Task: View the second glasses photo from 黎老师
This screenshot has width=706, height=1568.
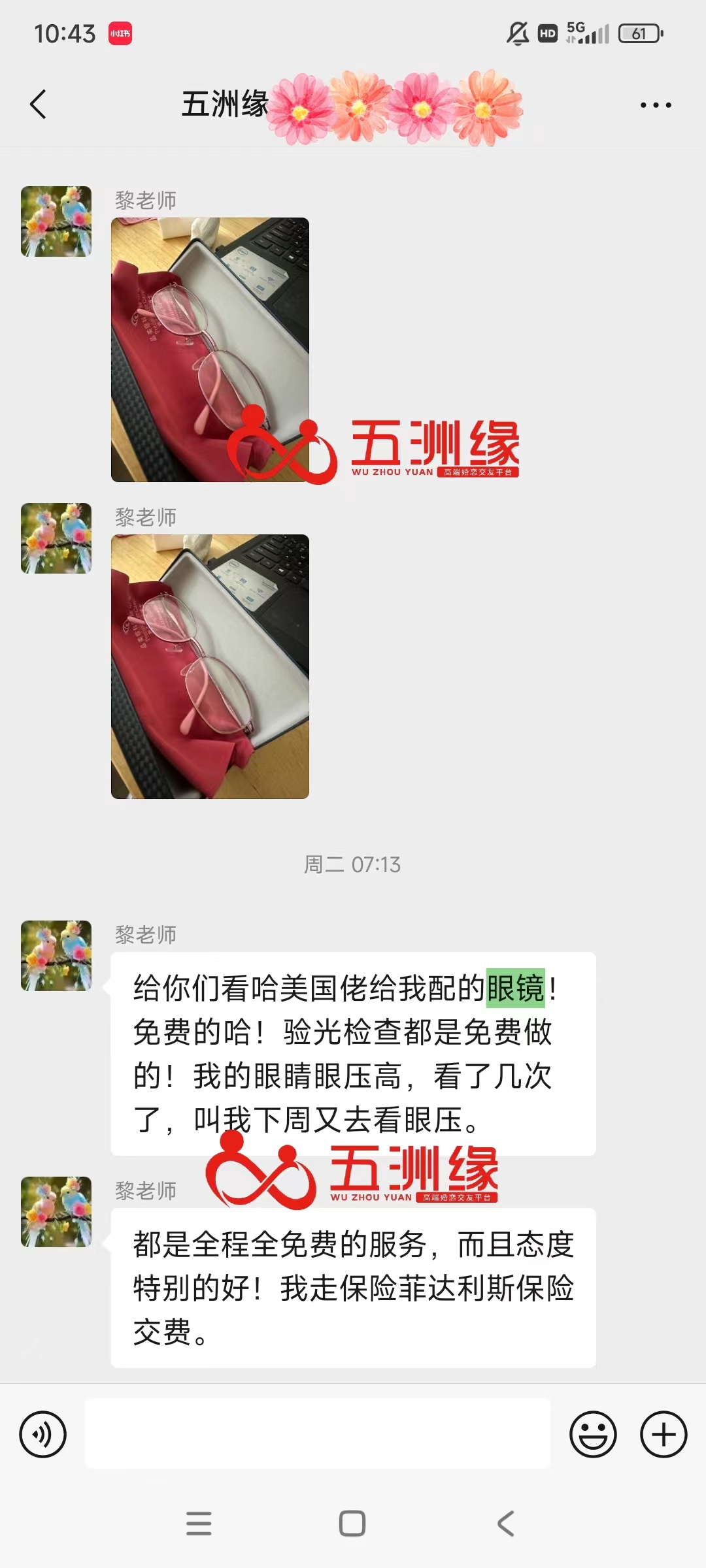Action: (209, 666)
